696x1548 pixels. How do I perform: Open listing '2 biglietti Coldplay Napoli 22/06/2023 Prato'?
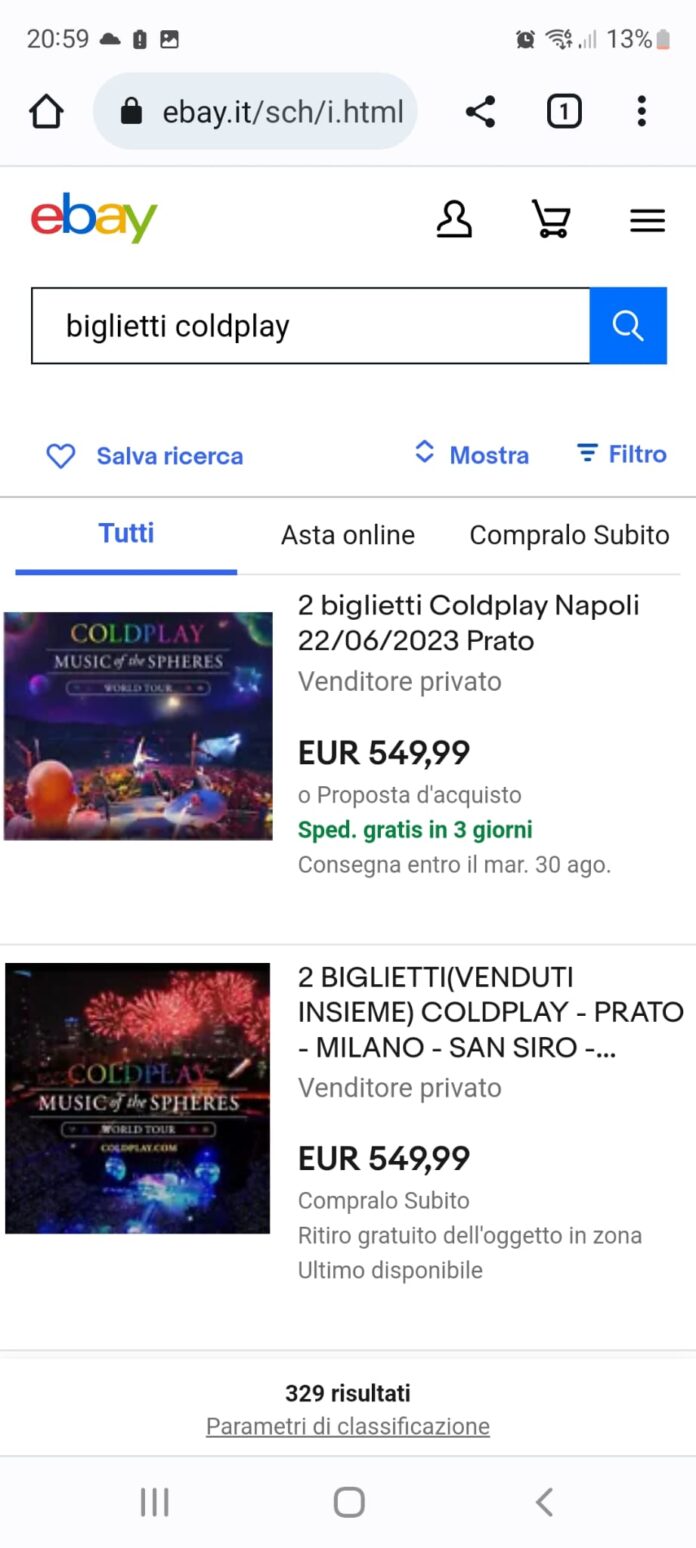(469, 622)
